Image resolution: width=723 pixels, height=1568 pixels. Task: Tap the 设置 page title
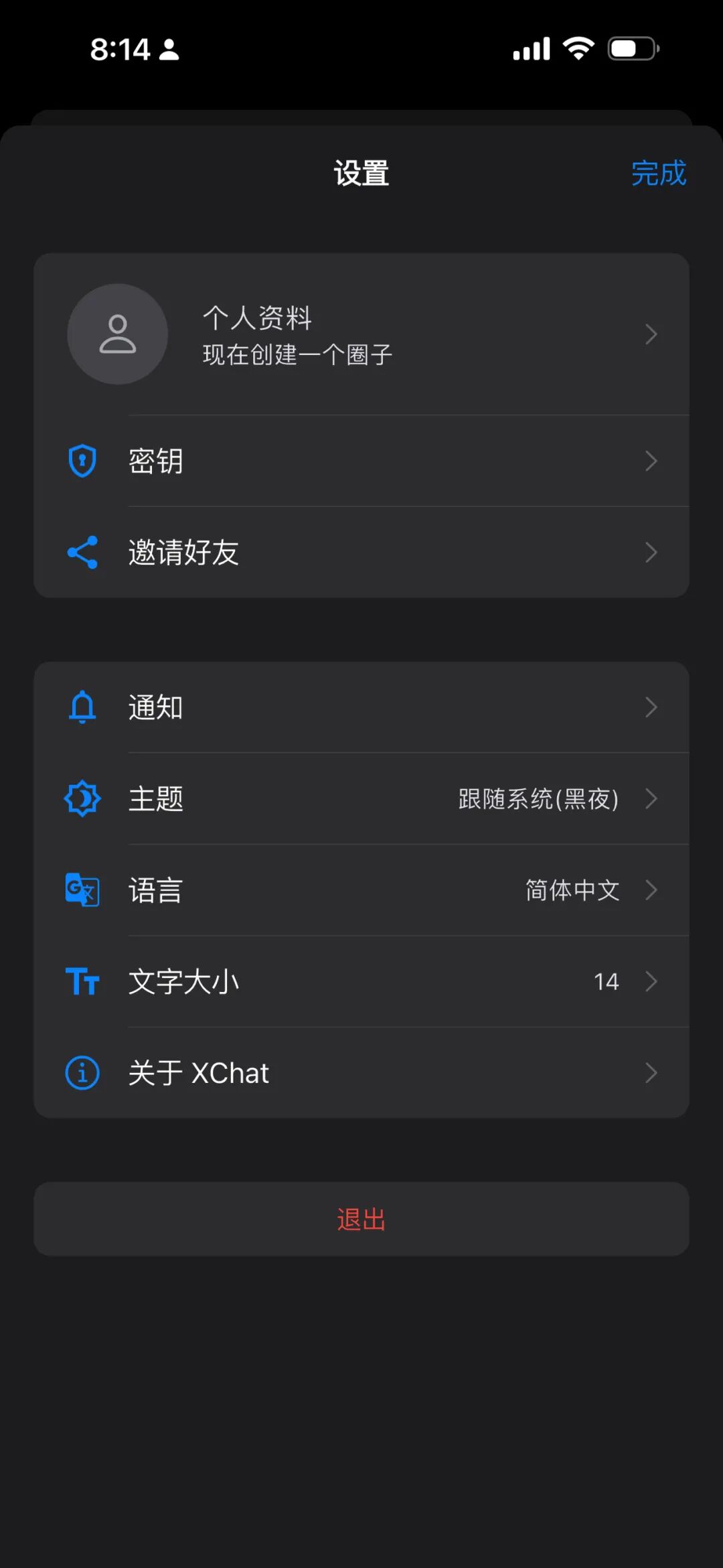(x=361, y=173)
